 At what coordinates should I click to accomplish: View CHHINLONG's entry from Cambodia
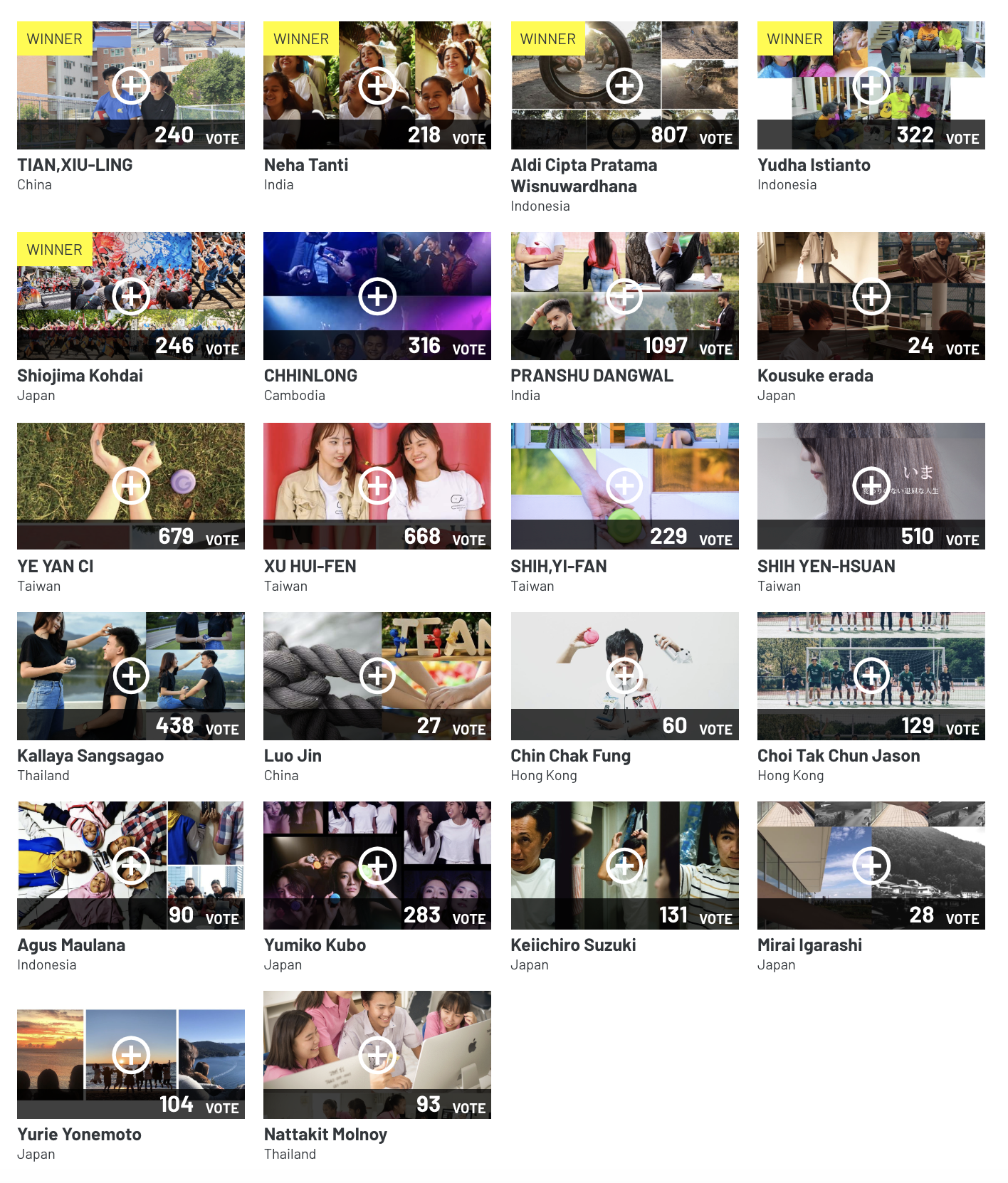pos(377,296)
